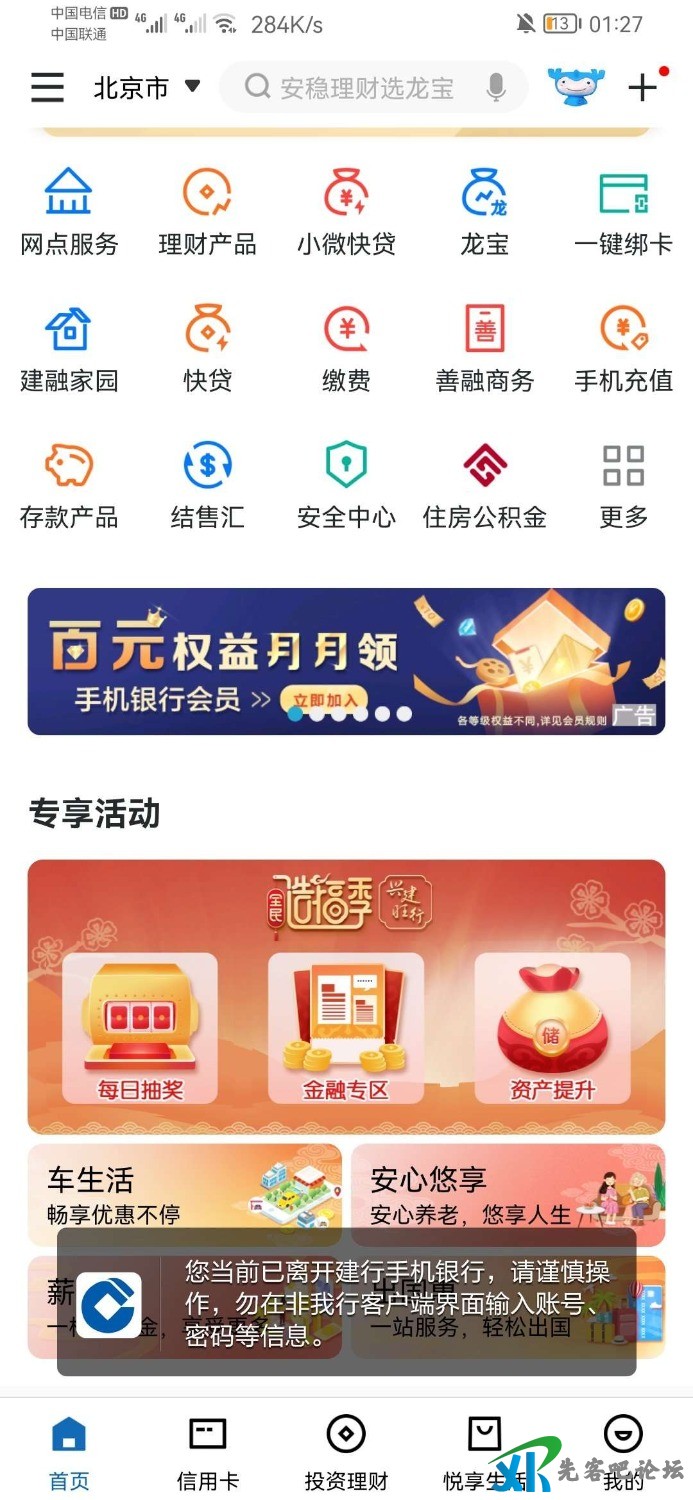Open 小微快贷 loan service

click(346, 212)
